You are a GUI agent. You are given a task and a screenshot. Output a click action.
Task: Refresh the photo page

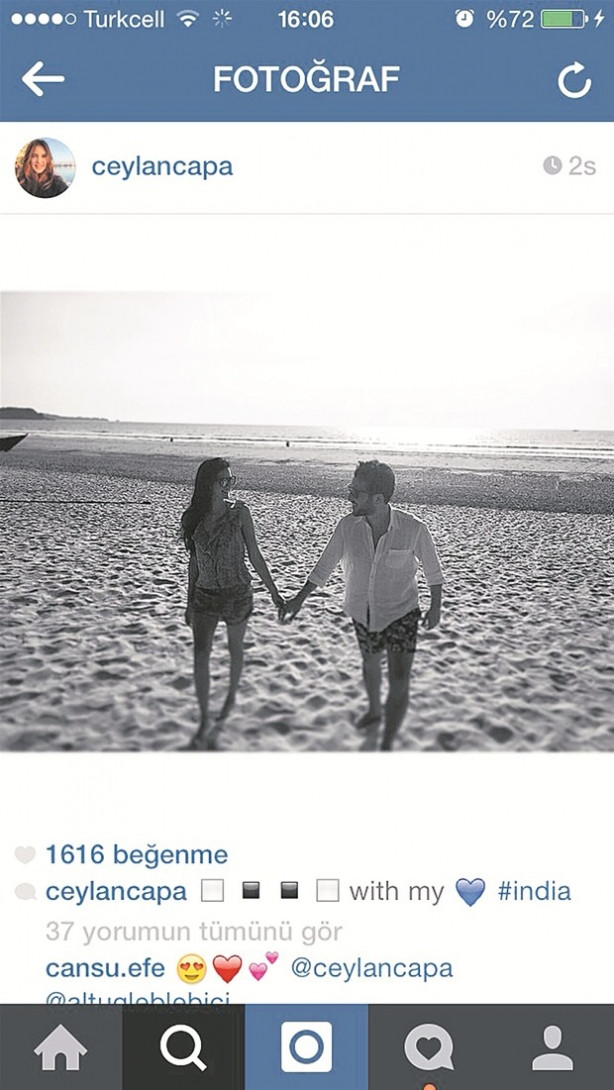pyautogui.click(x=575, y=81)
